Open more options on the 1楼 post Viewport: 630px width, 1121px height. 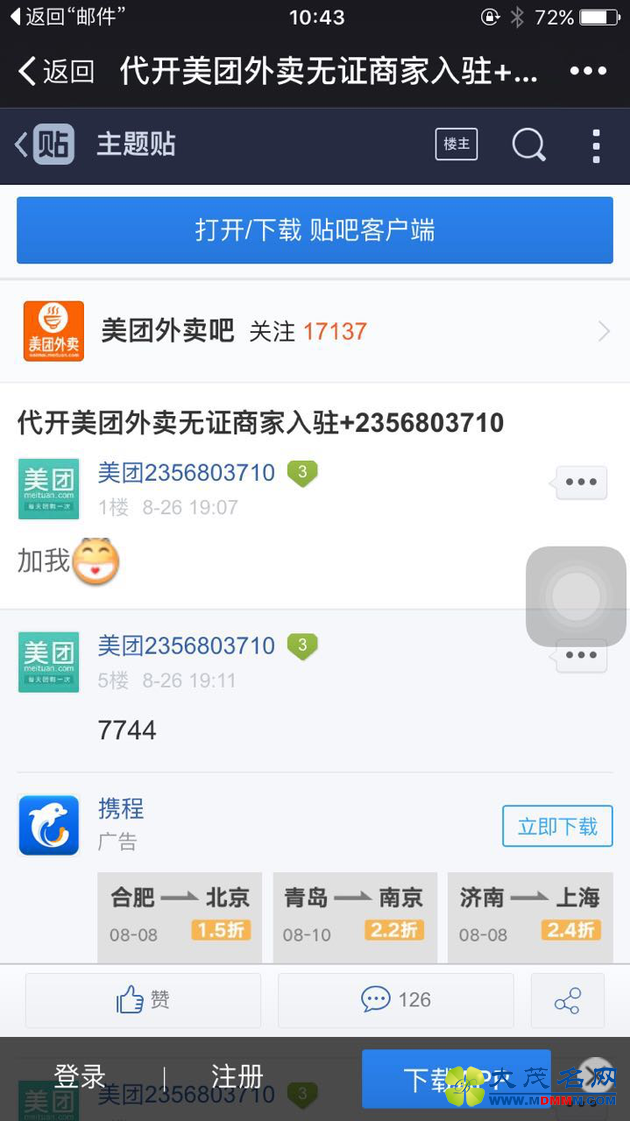[x=581, y=482]
